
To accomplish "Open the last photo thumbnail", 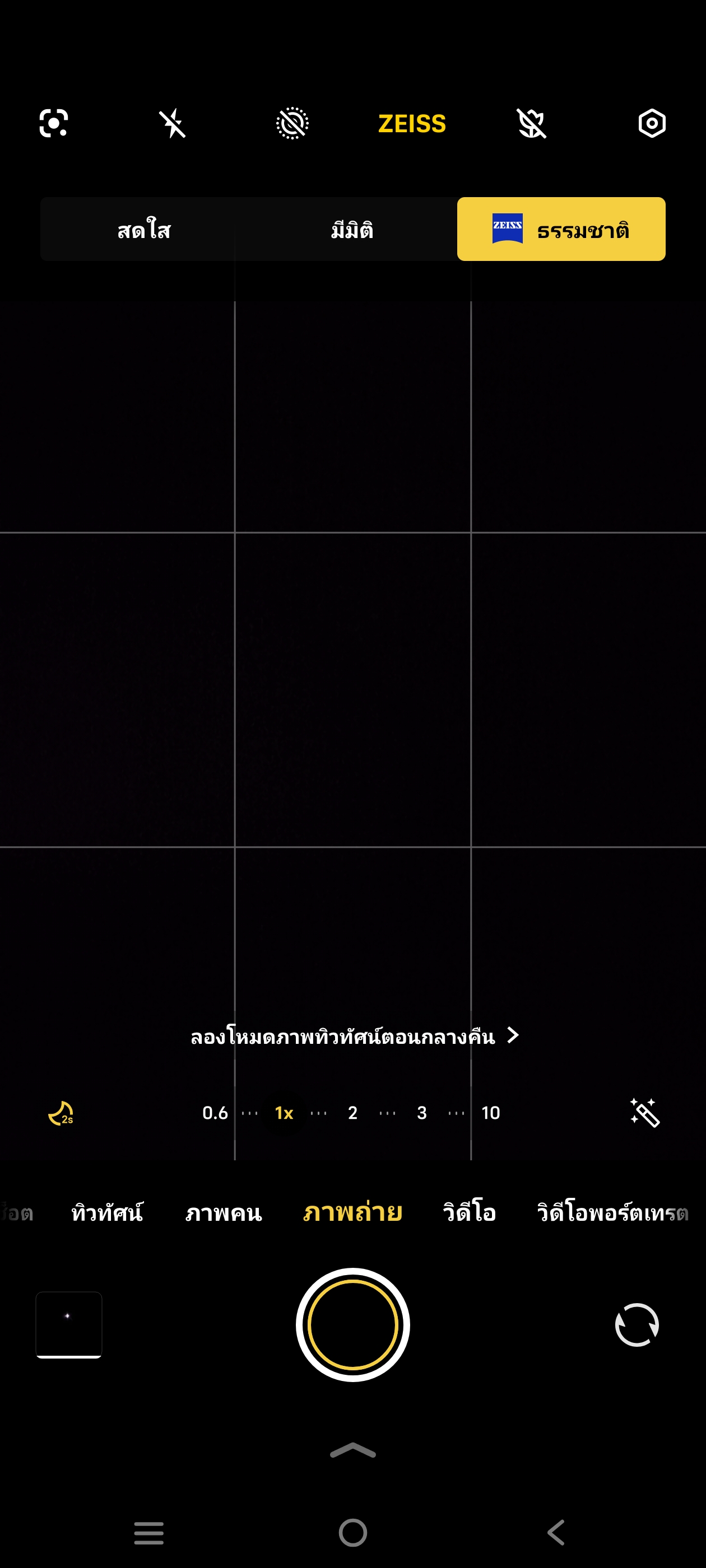I will (x=69, y=1324).
